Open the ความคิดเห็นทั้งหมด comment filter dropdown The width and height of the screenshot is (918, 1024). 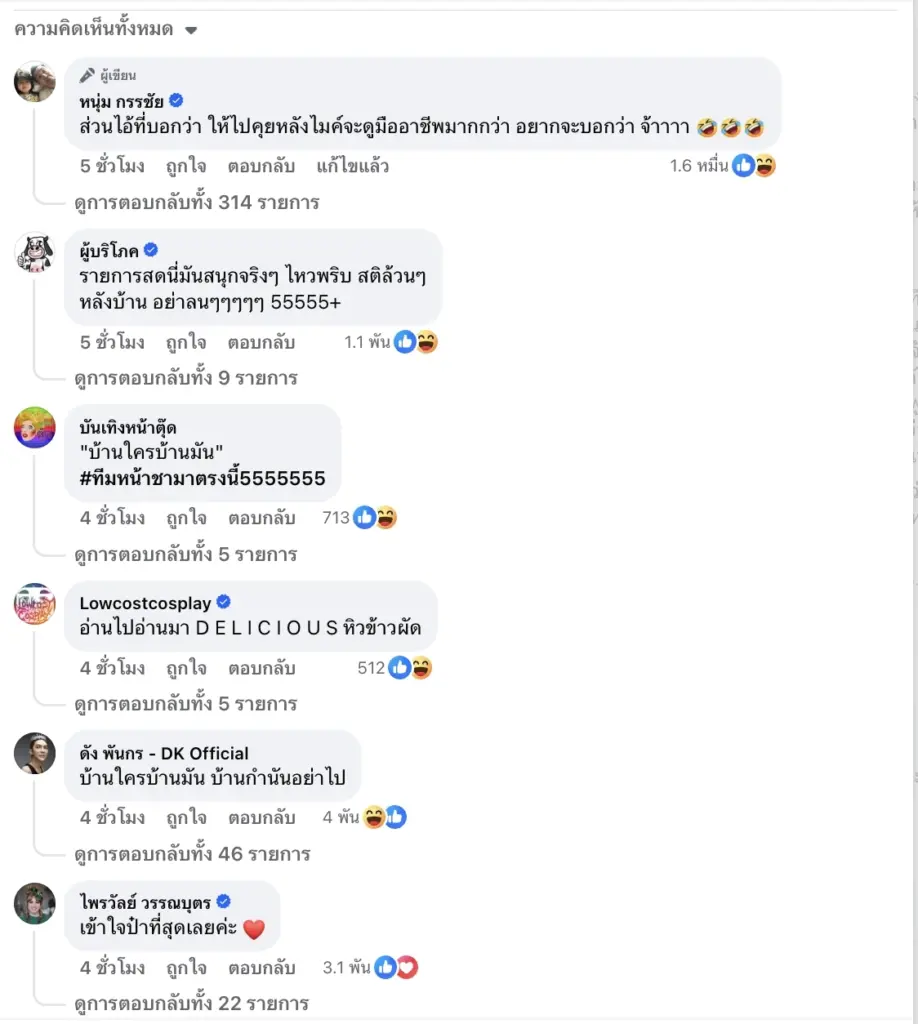105,30
